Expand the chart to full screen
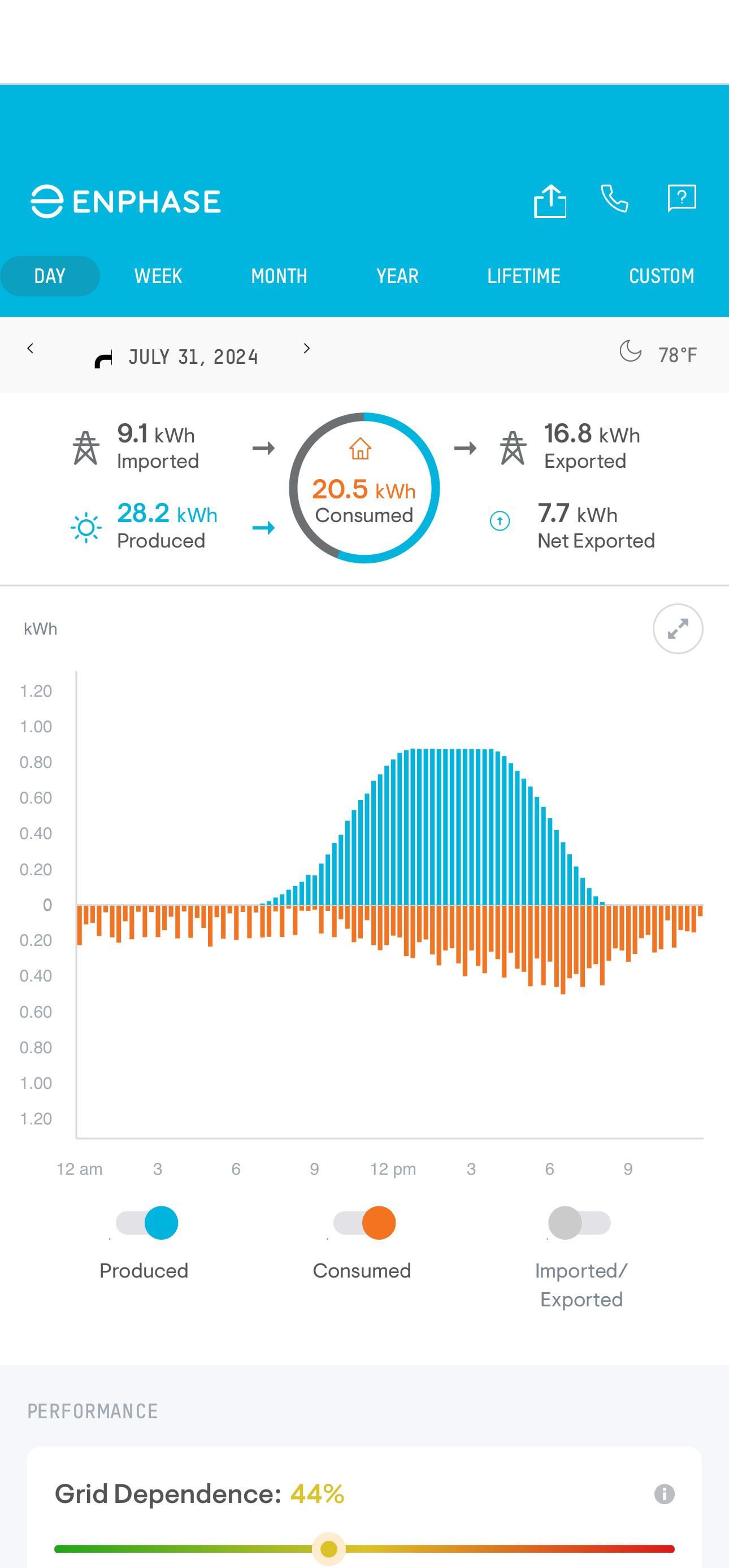Screen dimensions: 729x1568 pyautogui.click(x=677, y=629)
